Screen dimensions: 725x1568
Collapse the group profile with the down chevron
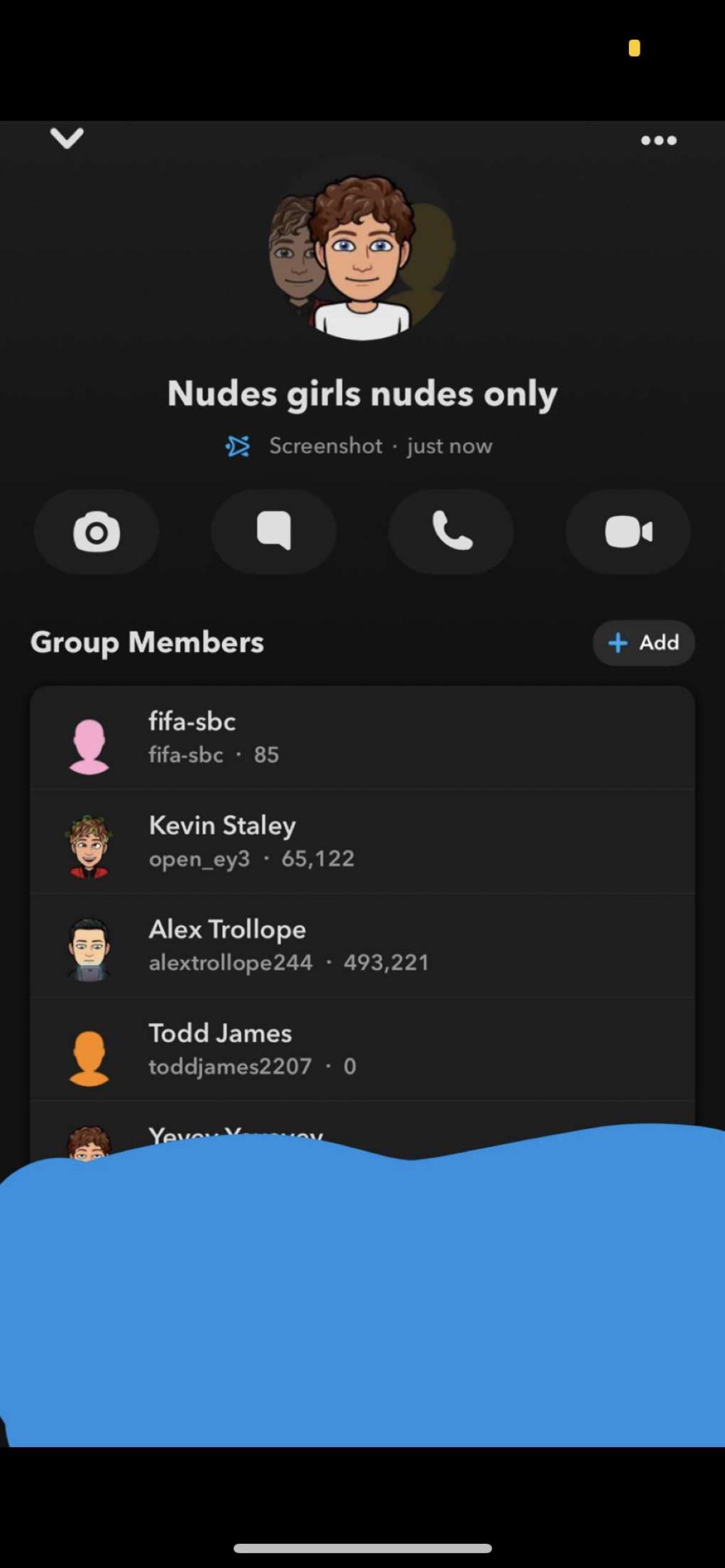66,138
